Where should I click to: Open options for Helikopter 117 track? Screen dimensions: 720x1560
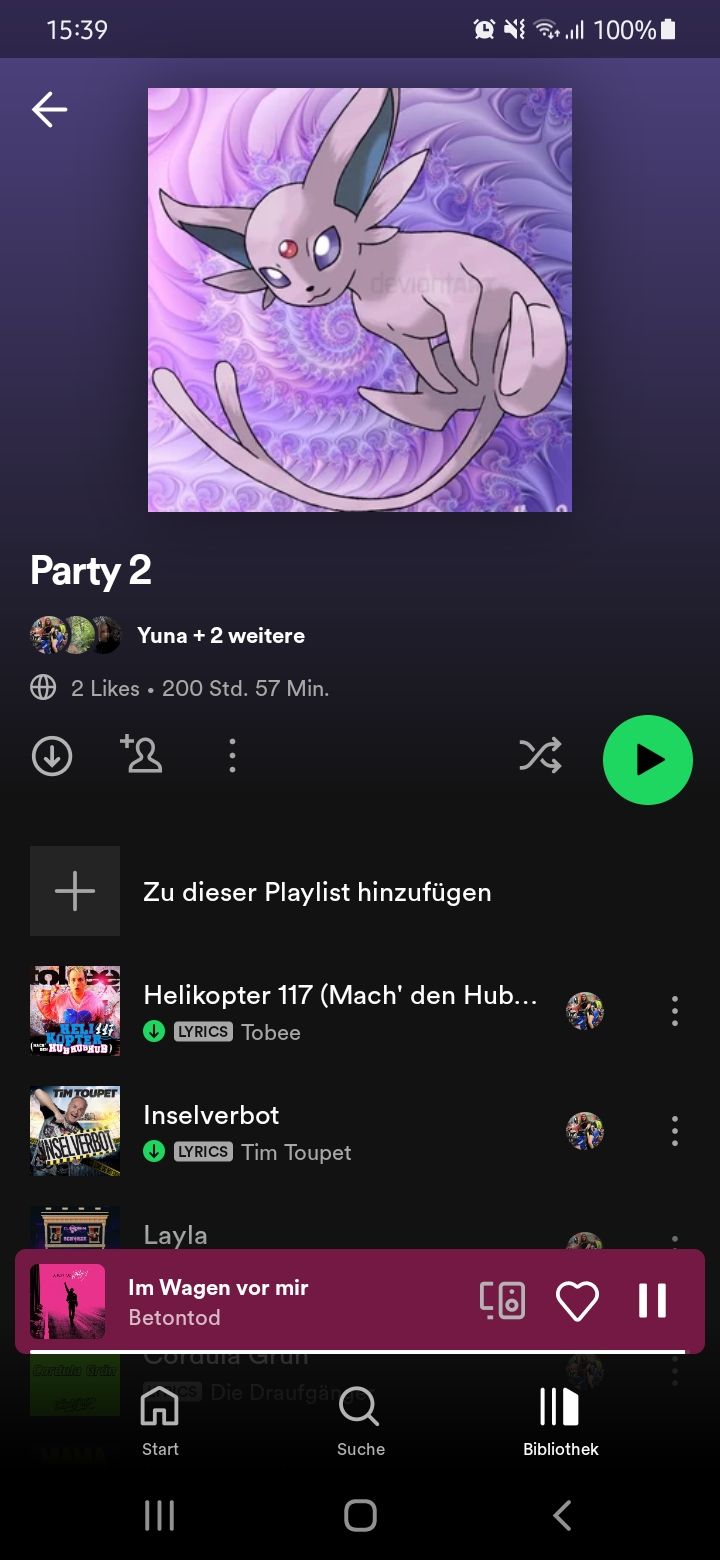[675, 1011]
